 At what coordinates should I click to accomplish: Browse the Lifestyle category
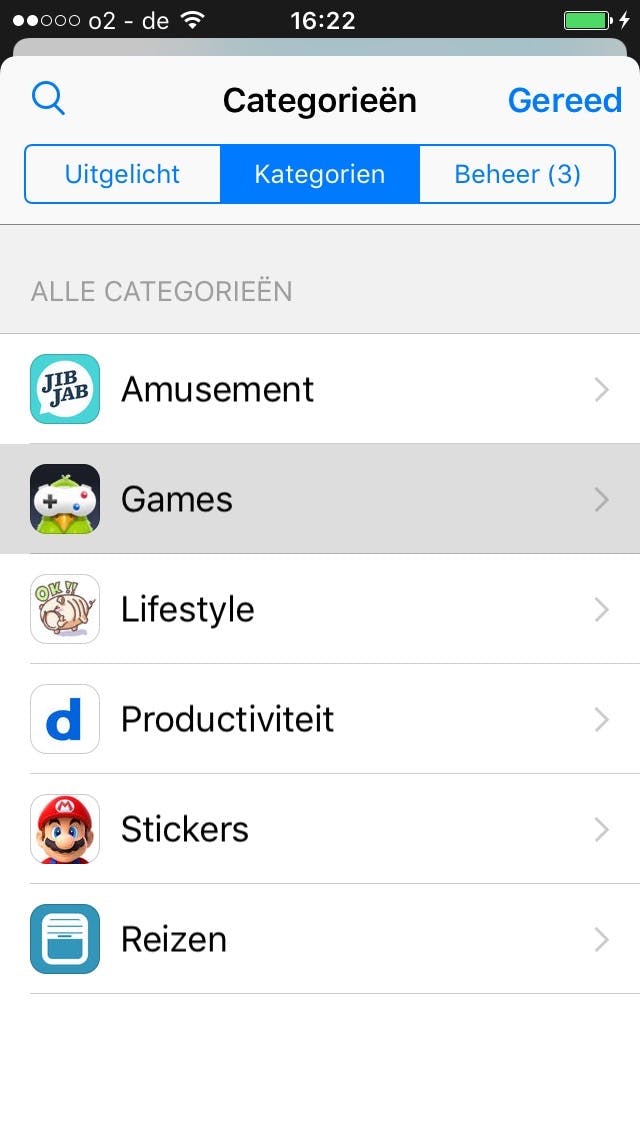pyautogui.click(x=320, y=609)
